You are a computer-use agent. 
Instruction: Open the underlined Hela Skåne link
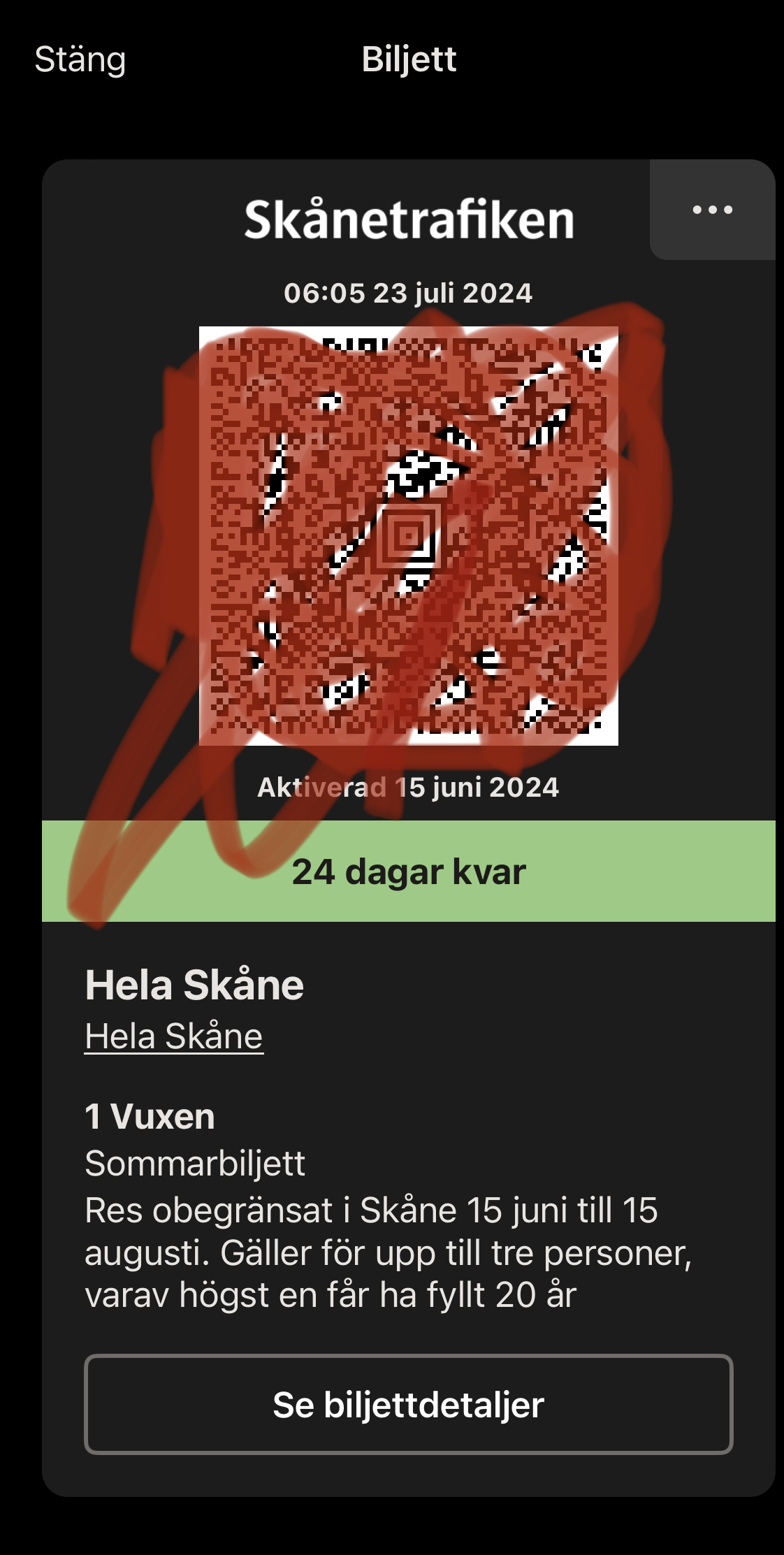(173, 1036)
